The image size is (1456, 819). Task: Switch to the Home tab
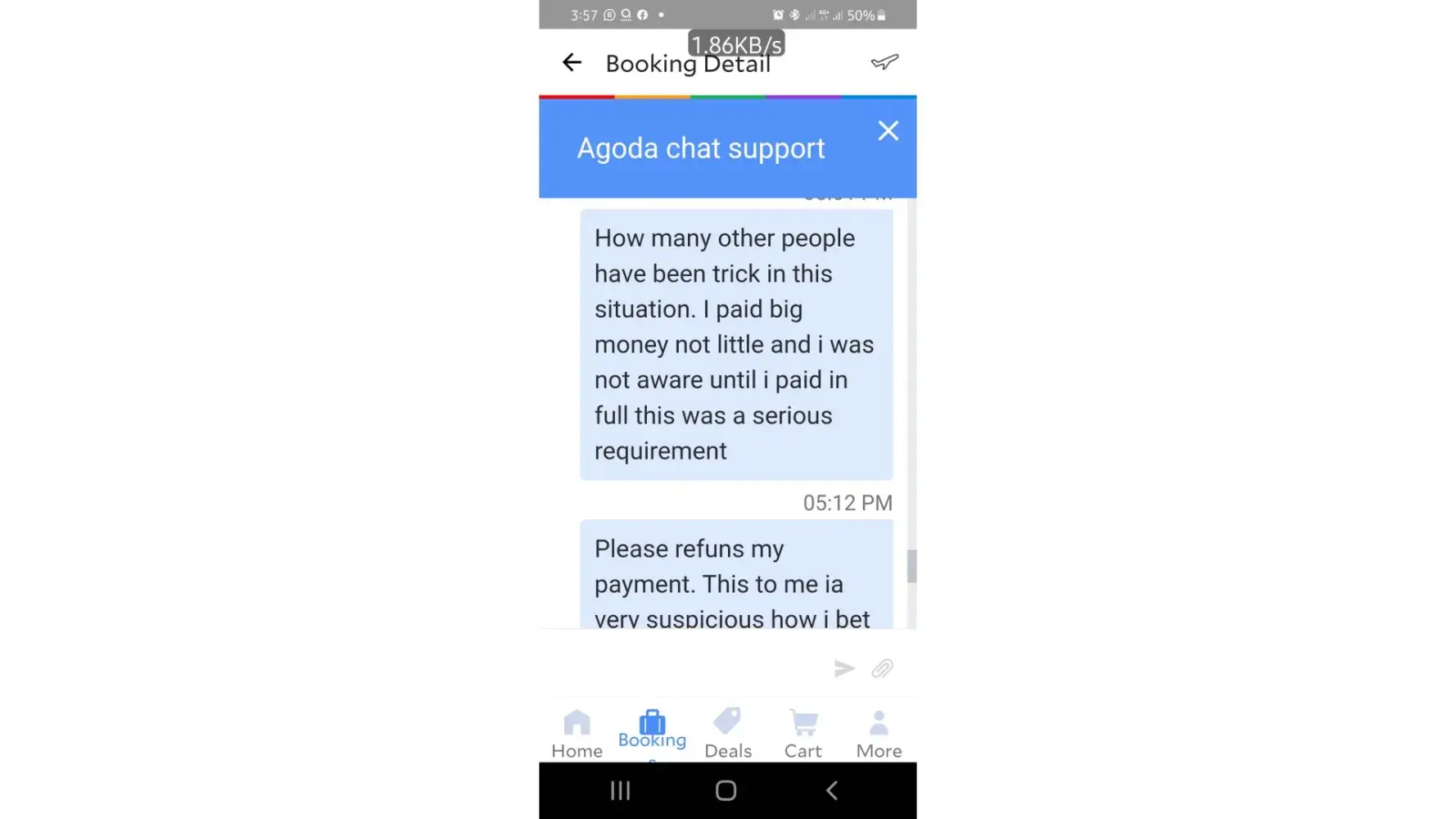click(577, 734)
